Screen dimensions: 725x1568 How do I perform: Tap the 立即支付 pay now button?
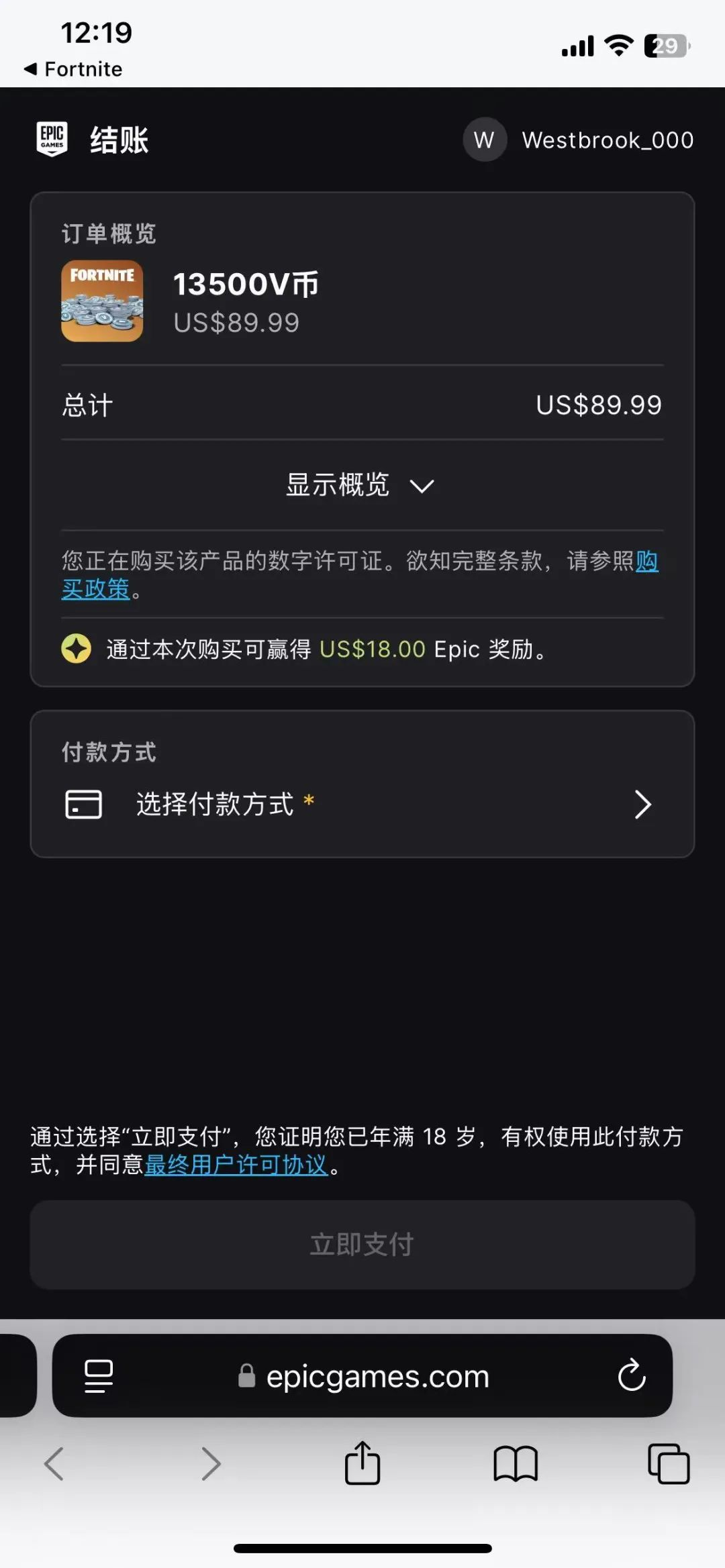(362, 1245)
